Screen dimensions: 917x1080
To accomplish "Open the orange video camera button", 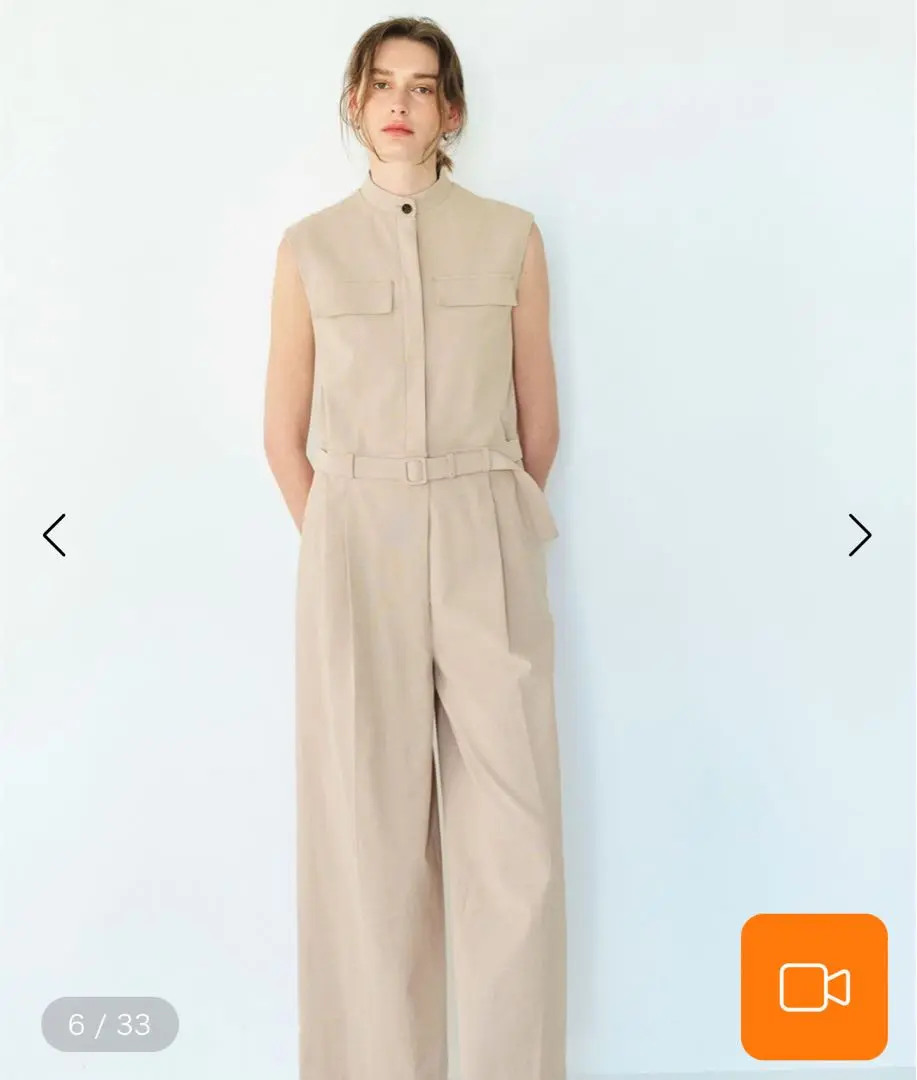I will click(814, 987).
